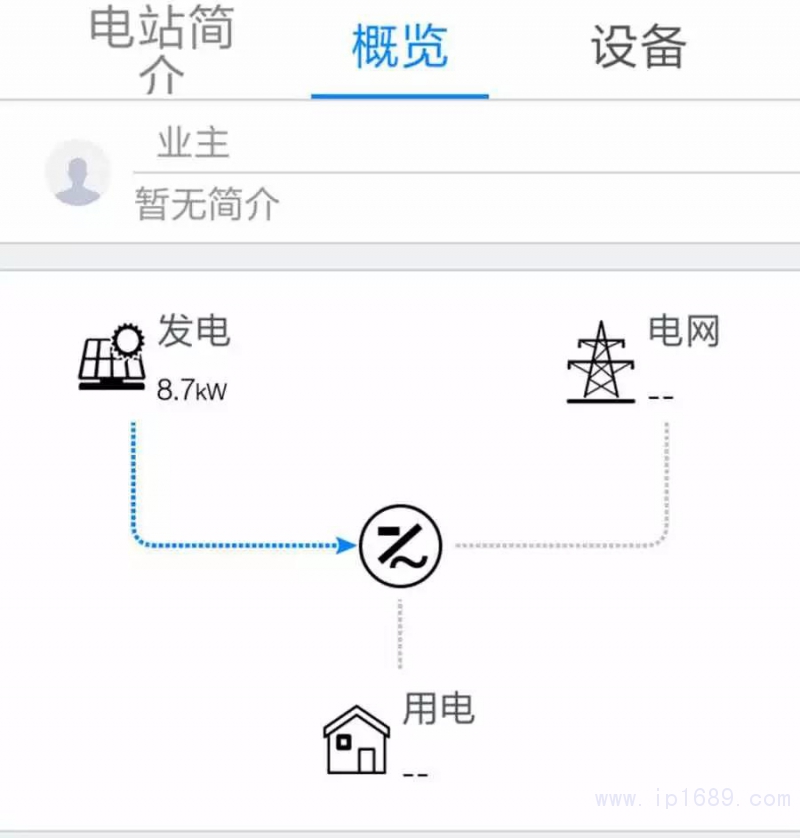Click the gear symbol on the solar panel icon

point(128,340)
